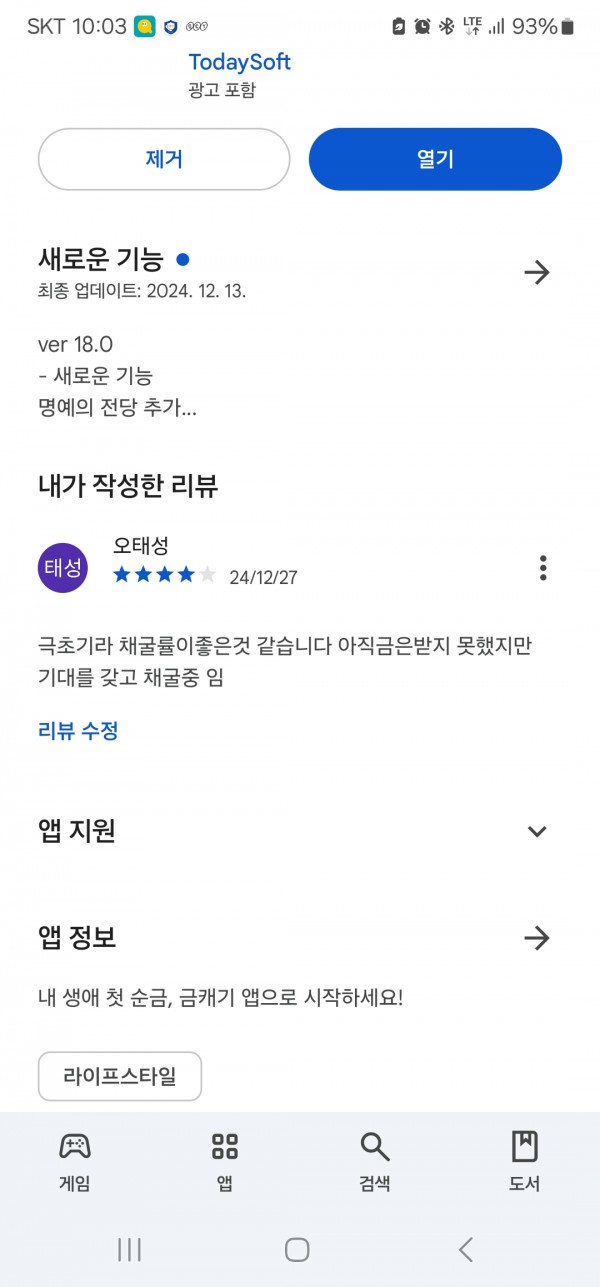The image size is (600, 1287).
Task: Open 새로운 기능 details arrow
Action: coord(537,272)
